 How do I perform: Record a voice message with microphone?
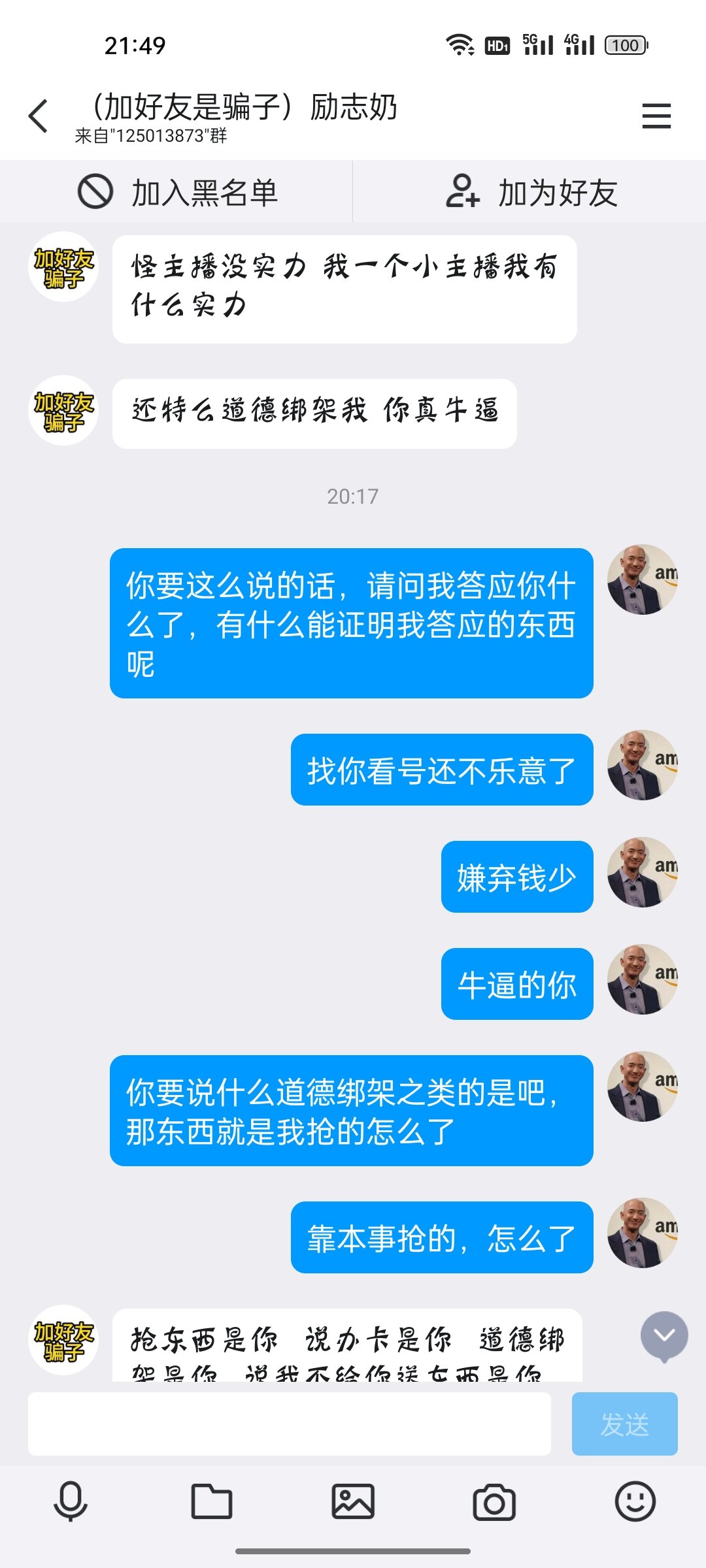tap(70, 1501)
